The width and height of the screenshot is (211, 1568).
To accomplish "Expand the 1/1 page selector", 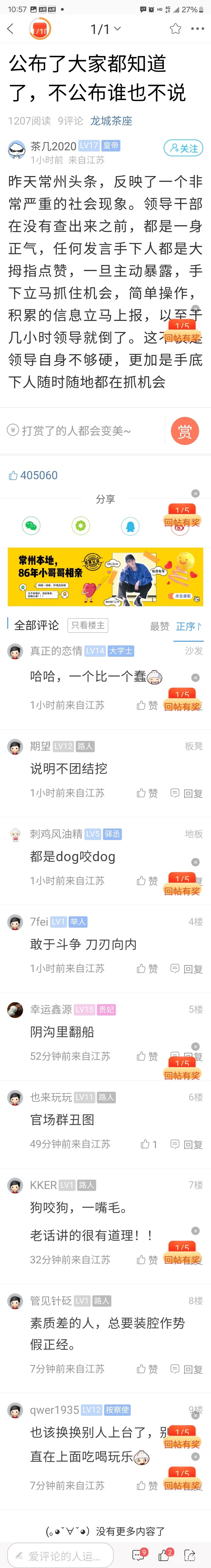I will (105, 29).
